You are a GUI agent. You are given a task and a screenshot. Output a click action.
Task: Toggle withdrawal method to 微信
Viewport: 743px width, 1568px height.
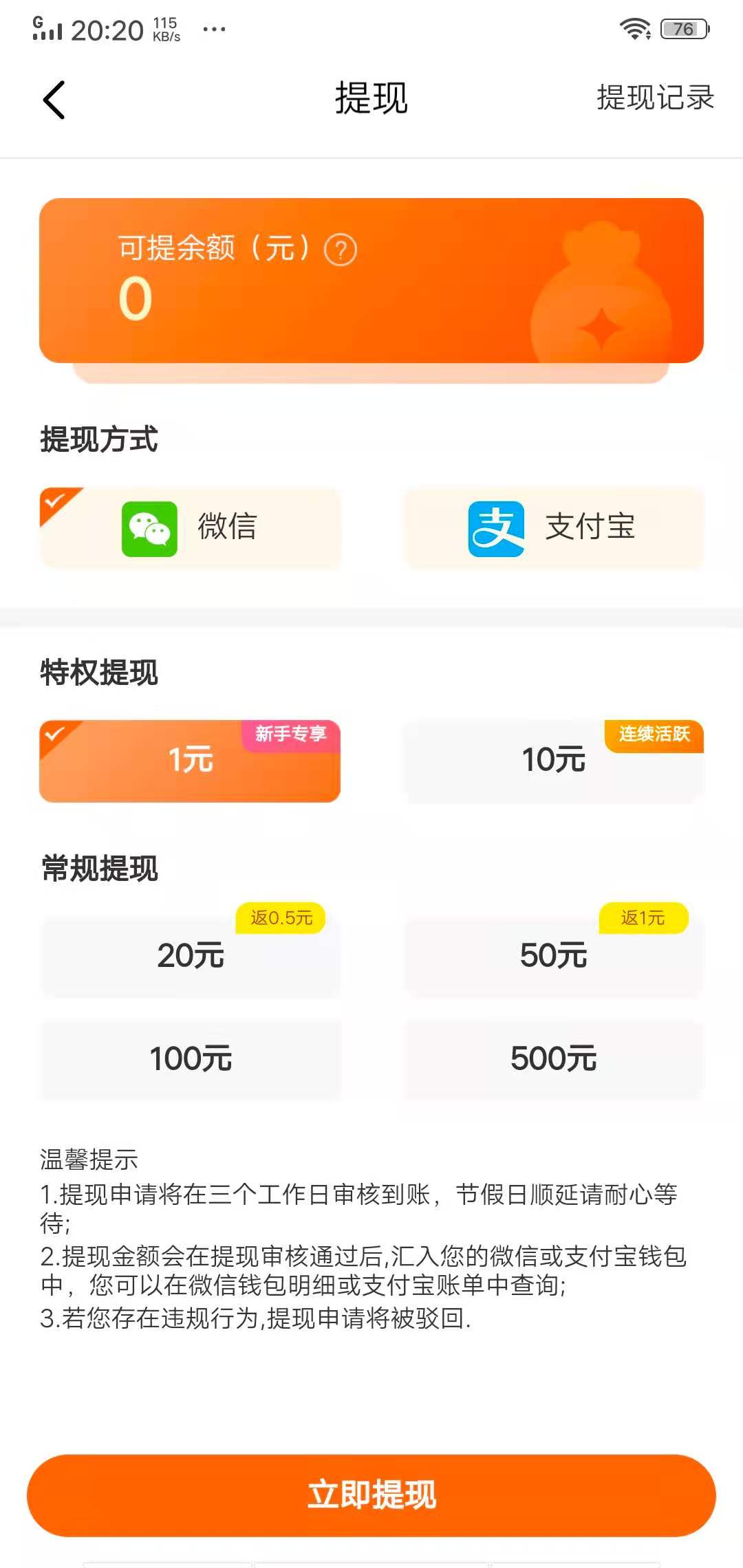191,528
